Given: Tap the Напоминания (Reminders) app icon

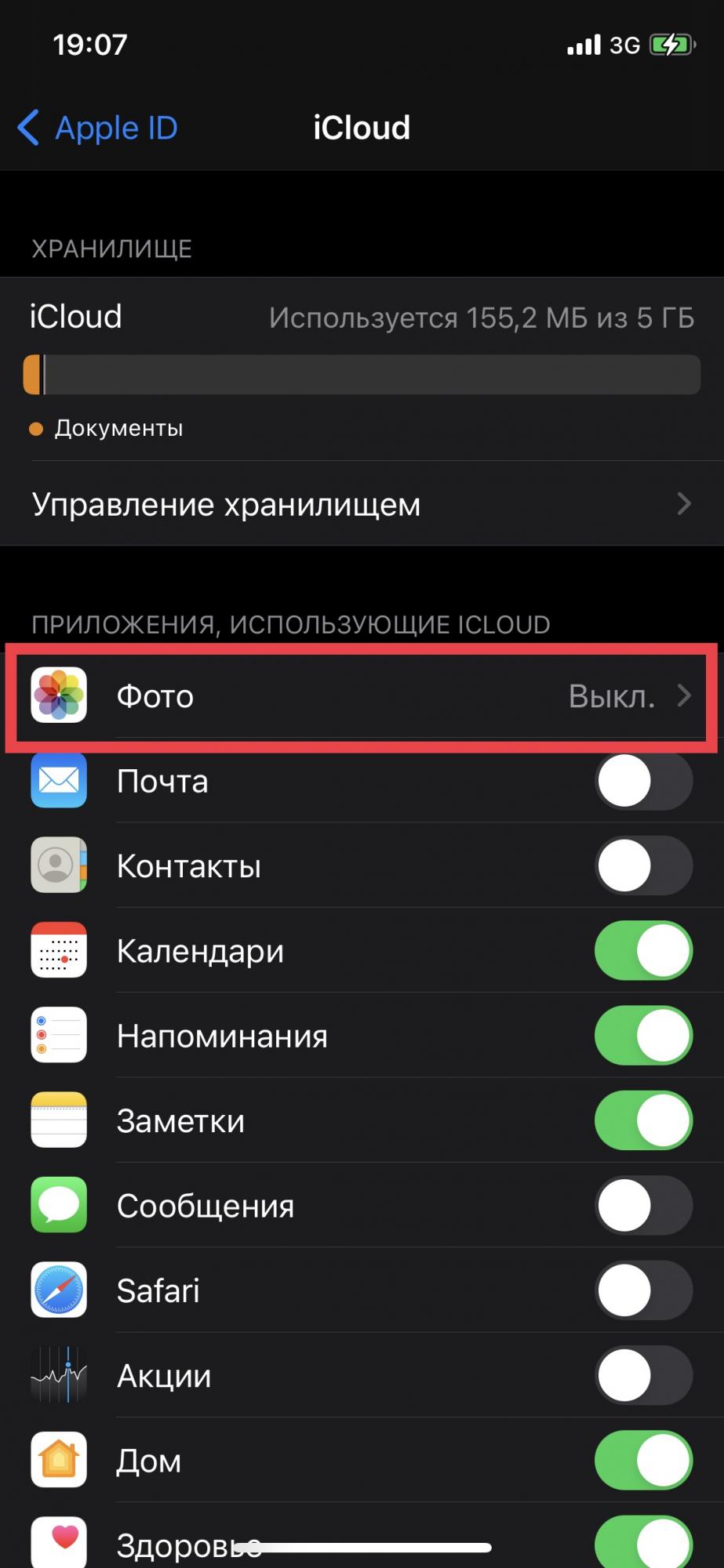Looking at the screenshot, I should [58, 1035].
